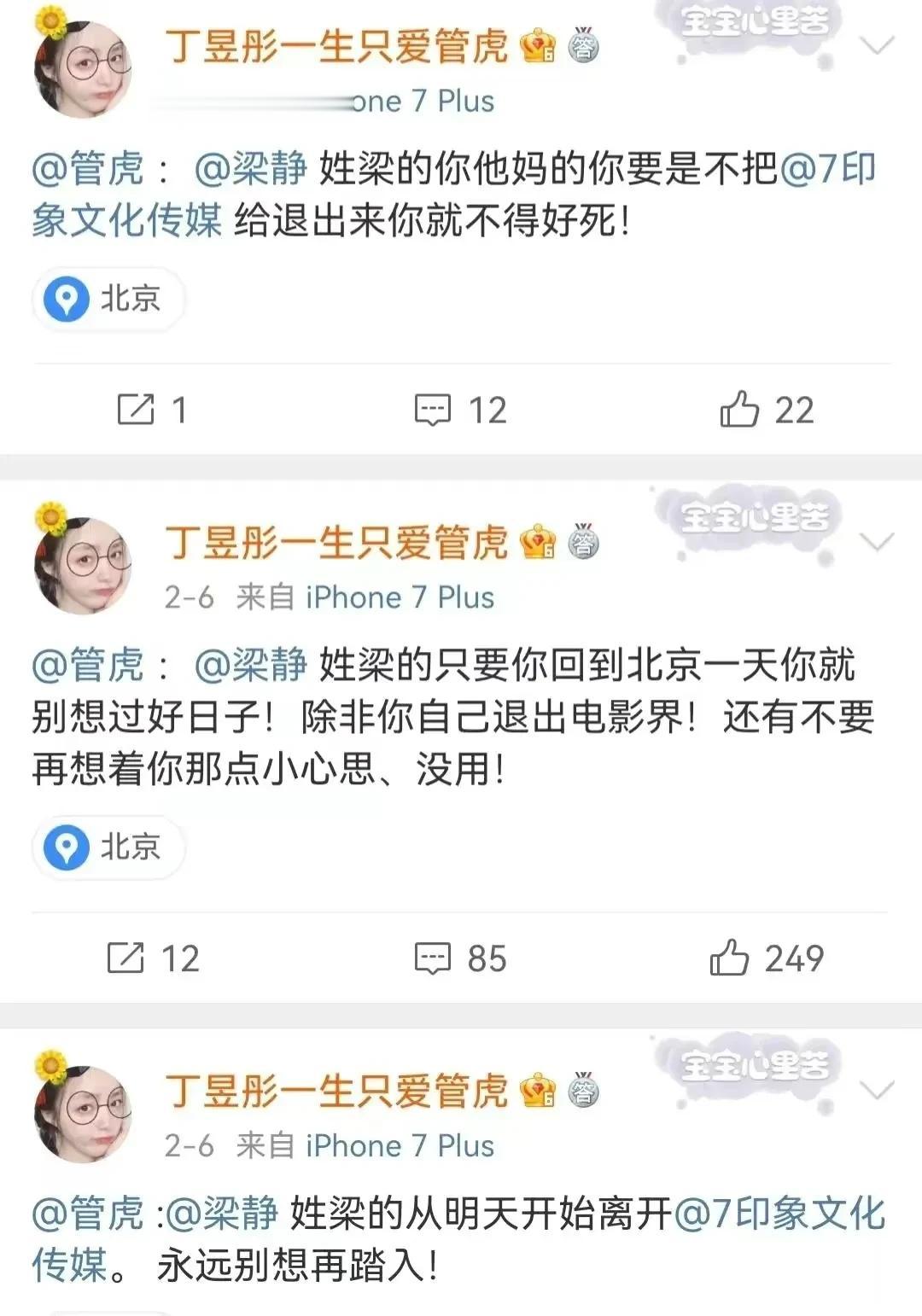
Task: Repost the post showing 12 reposts
Action: (125, 958)
